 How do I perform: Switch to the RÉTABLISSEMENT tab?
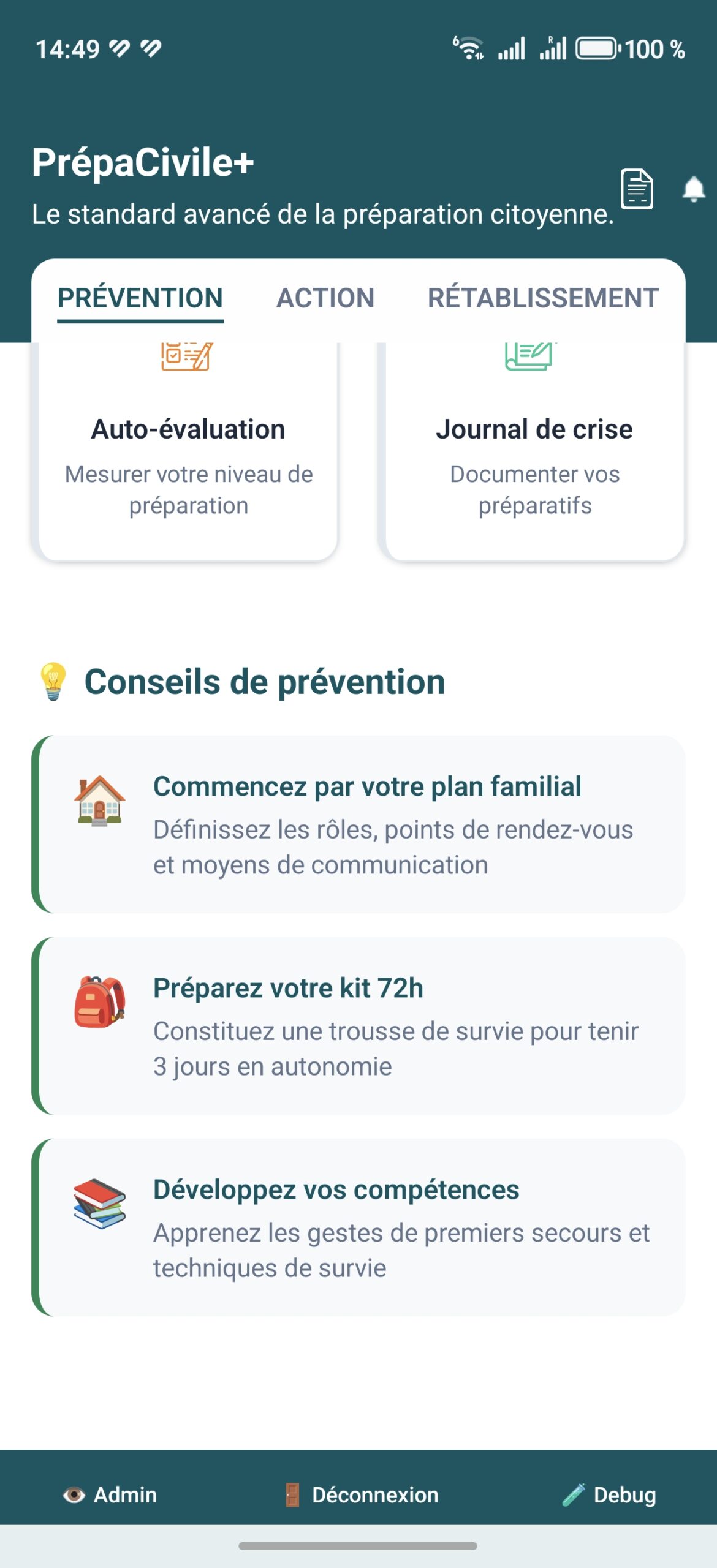pyautogui.click(x=543, y=298)
